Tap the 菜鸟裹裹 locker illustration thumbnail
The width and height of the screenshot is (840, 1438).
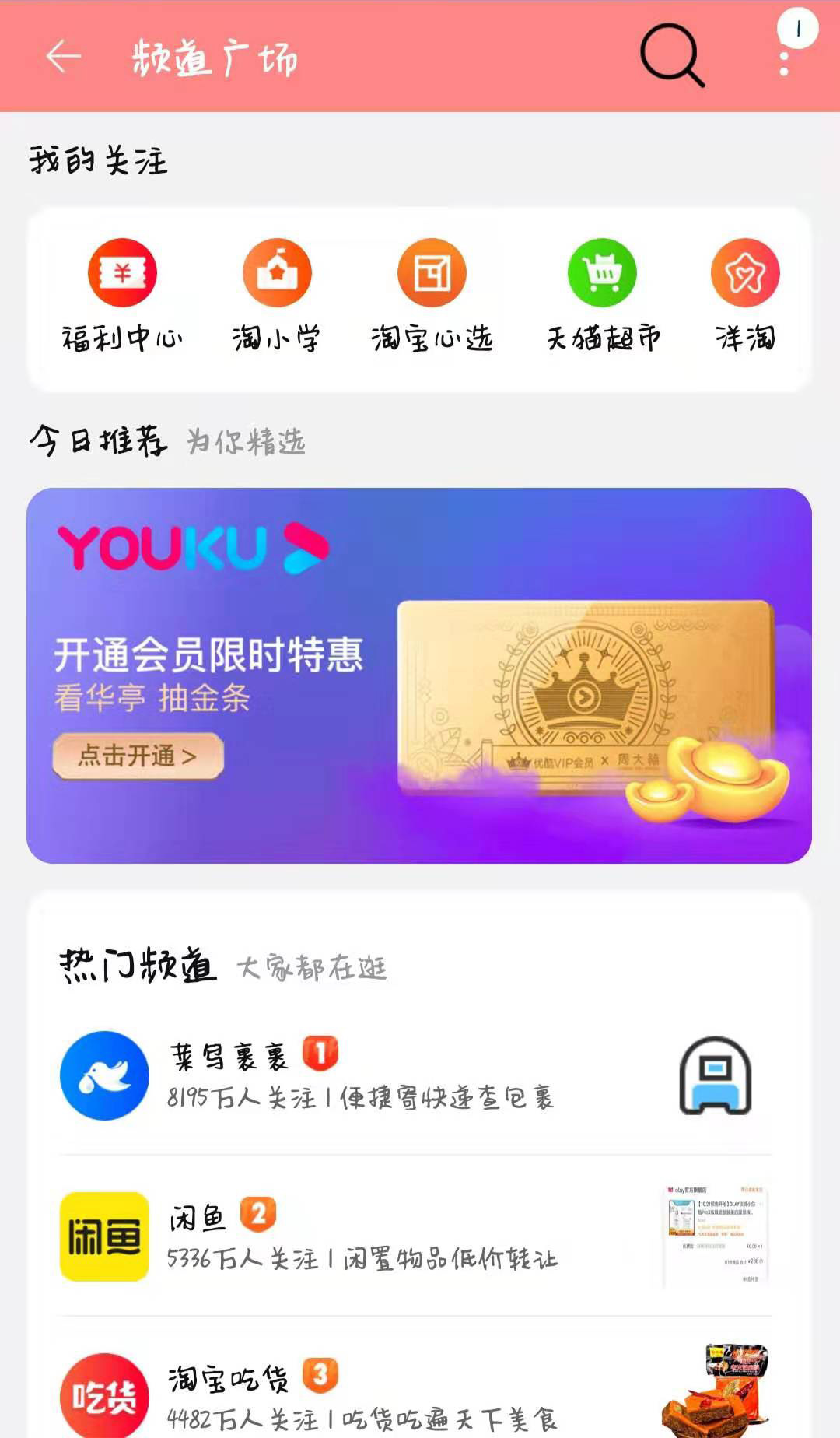pyautogui.click(x=714, y=1076)
